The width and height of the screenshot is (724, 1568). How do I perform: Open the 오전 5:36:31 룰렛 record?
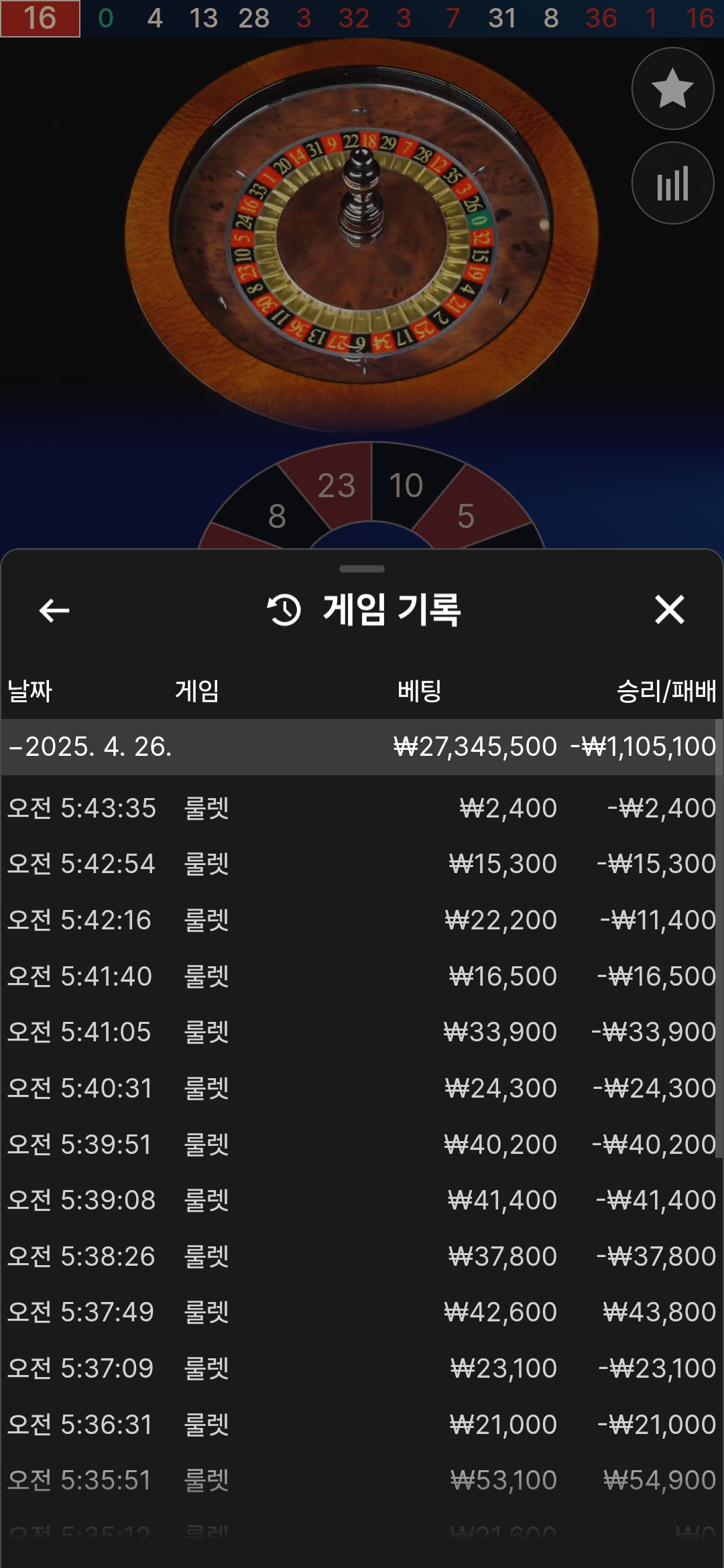[362, 1424]
